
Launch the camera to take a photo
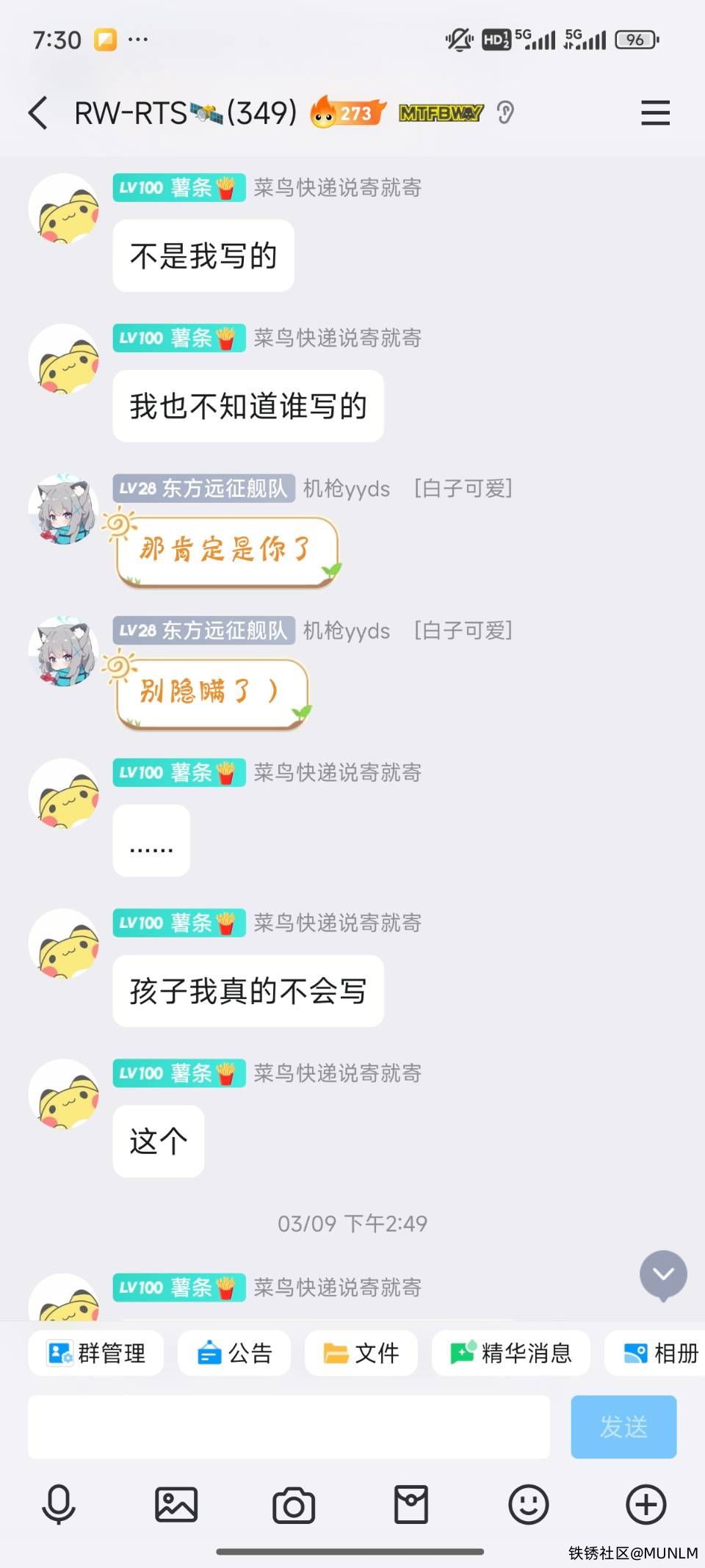(x=294, y=1505)
